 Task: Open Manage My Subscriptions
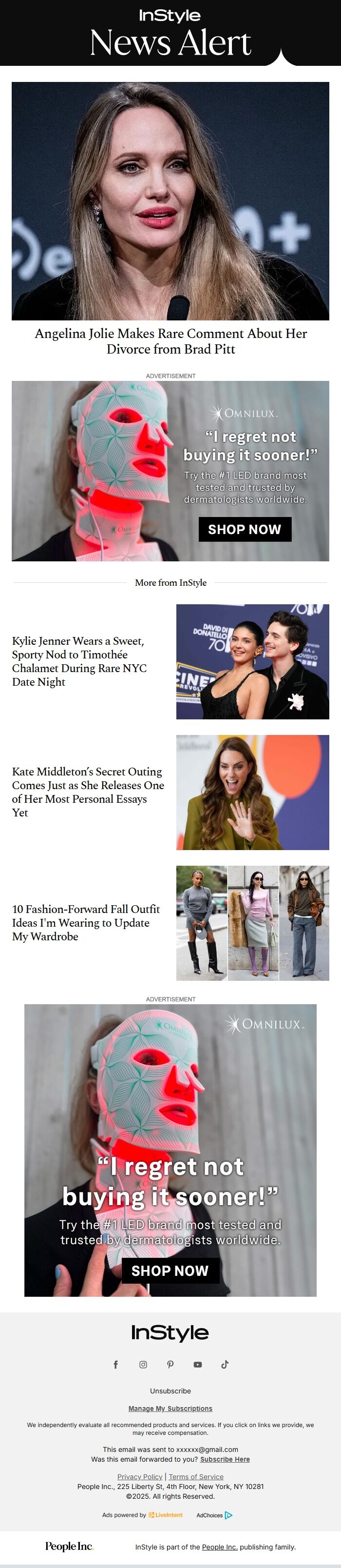click(170, 1409)
